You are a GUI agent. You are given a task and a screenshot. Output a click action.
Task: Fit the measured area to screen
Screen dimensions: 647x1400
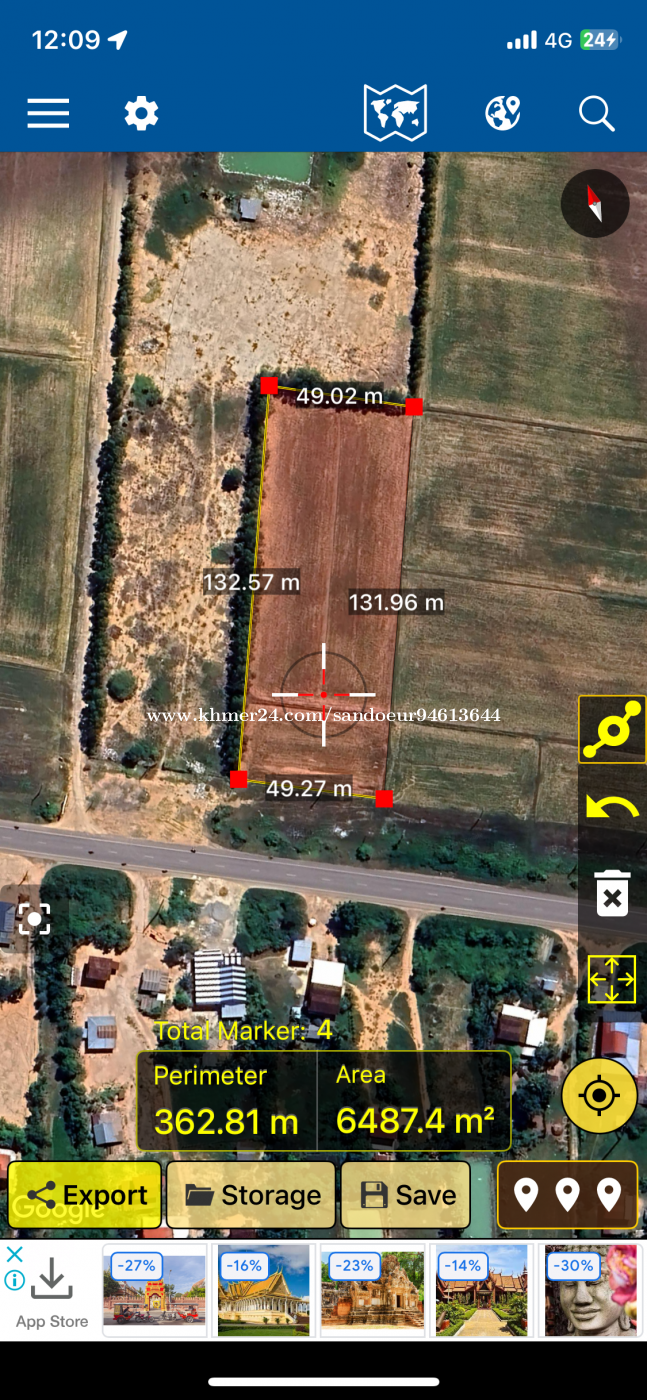point(612,980)
